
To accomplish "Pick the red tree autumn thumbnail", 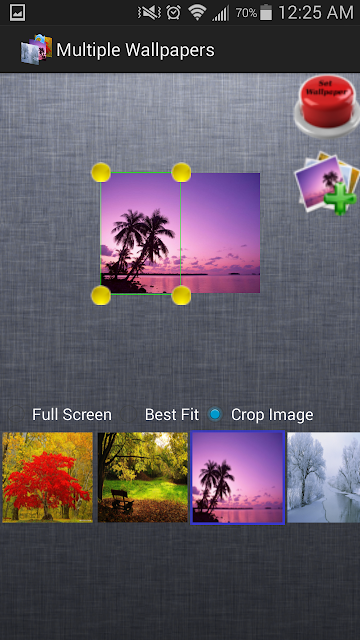I will pyautogui.click(x=47, y=477).
